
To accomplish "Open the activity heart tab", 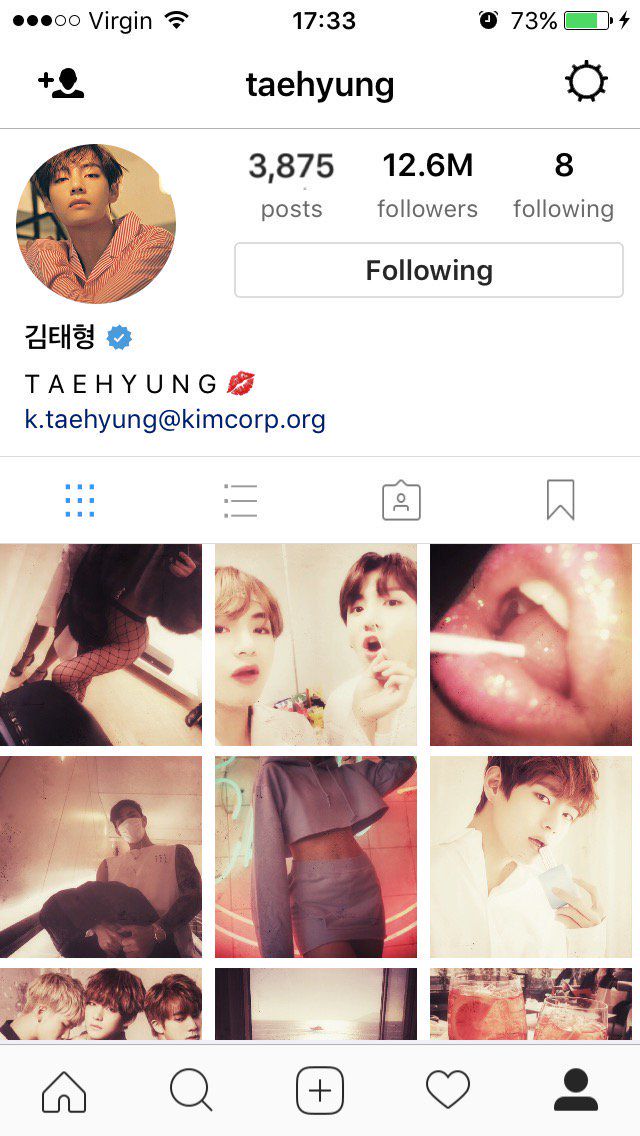I will (447, 1090).
